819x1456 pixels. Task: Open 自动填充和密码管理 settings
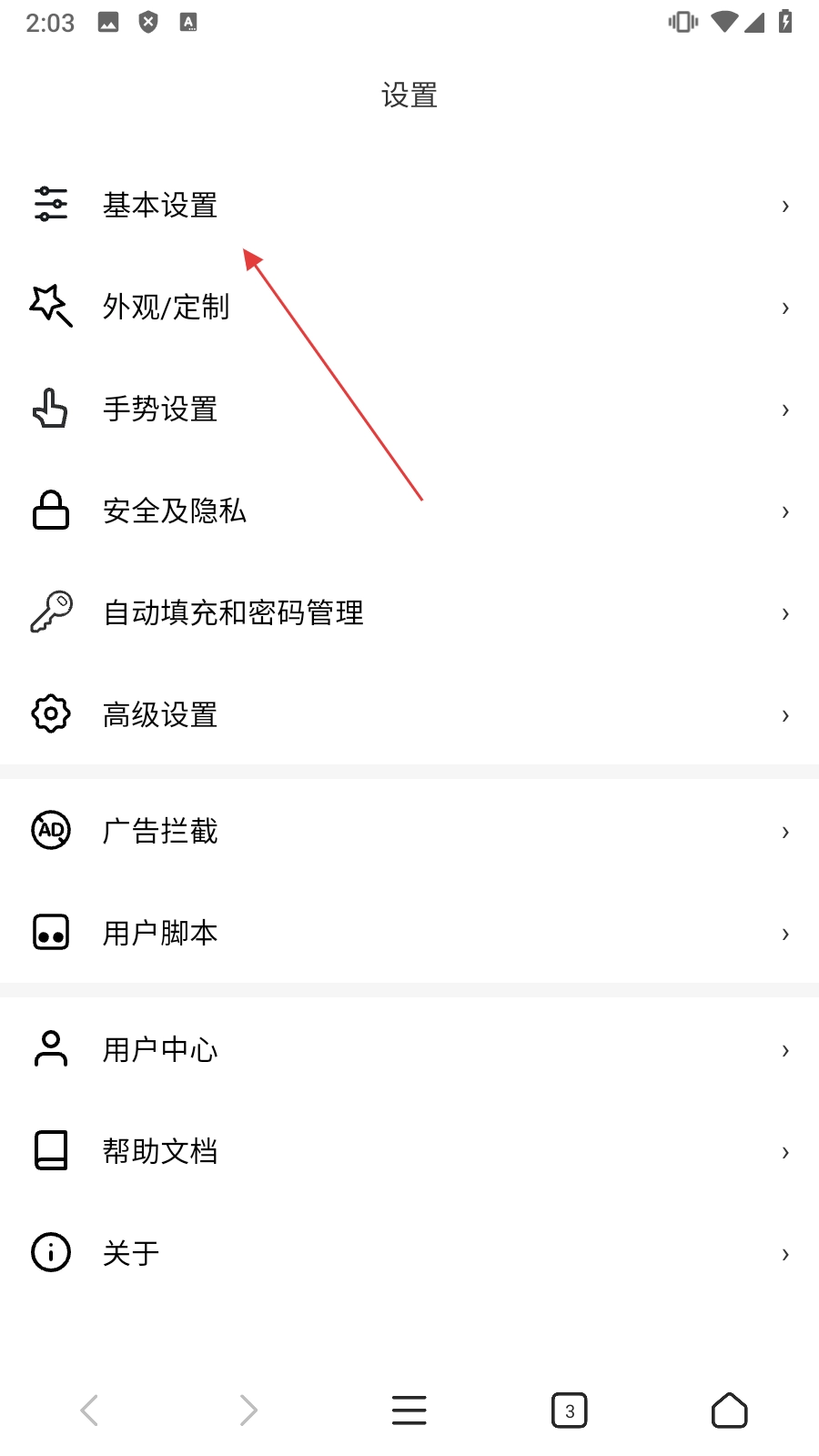pyautogui.click(x=233, y=613)
